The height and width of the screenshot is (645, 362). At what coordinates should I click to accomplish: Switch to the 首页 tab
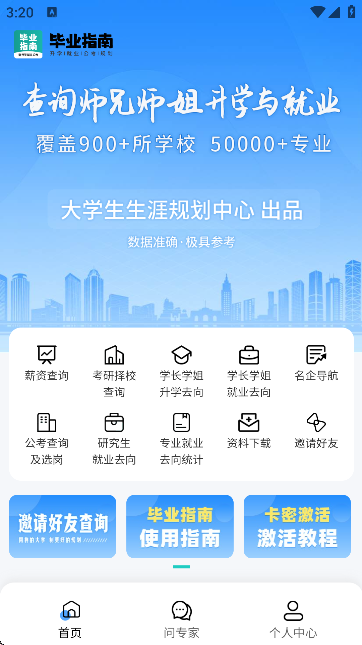coord(70,619)
